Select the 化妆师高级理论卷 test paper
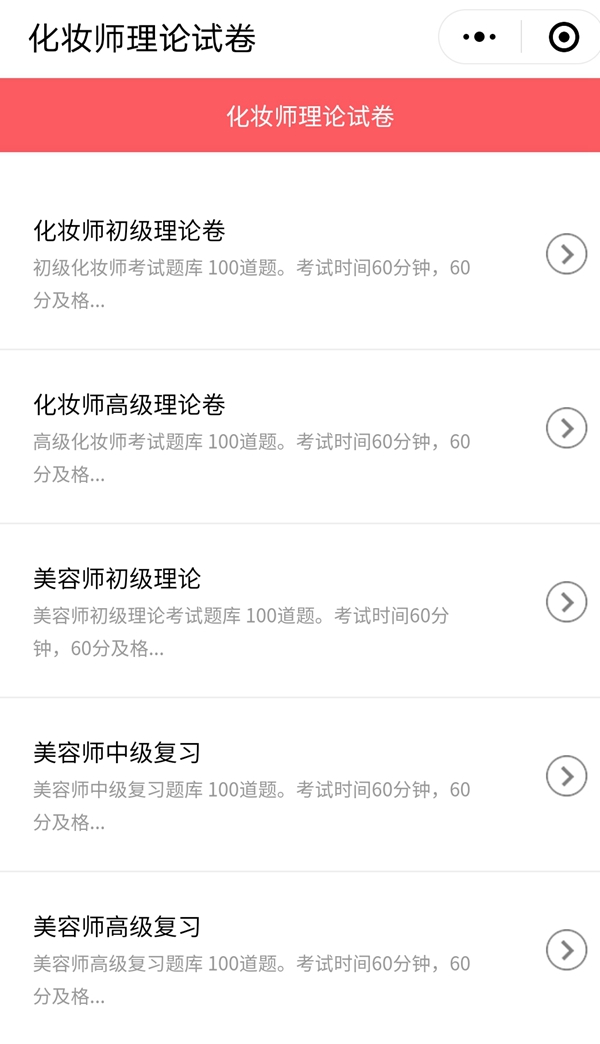This screenshot has height=1044, width=600. click(x=300, y=437)
